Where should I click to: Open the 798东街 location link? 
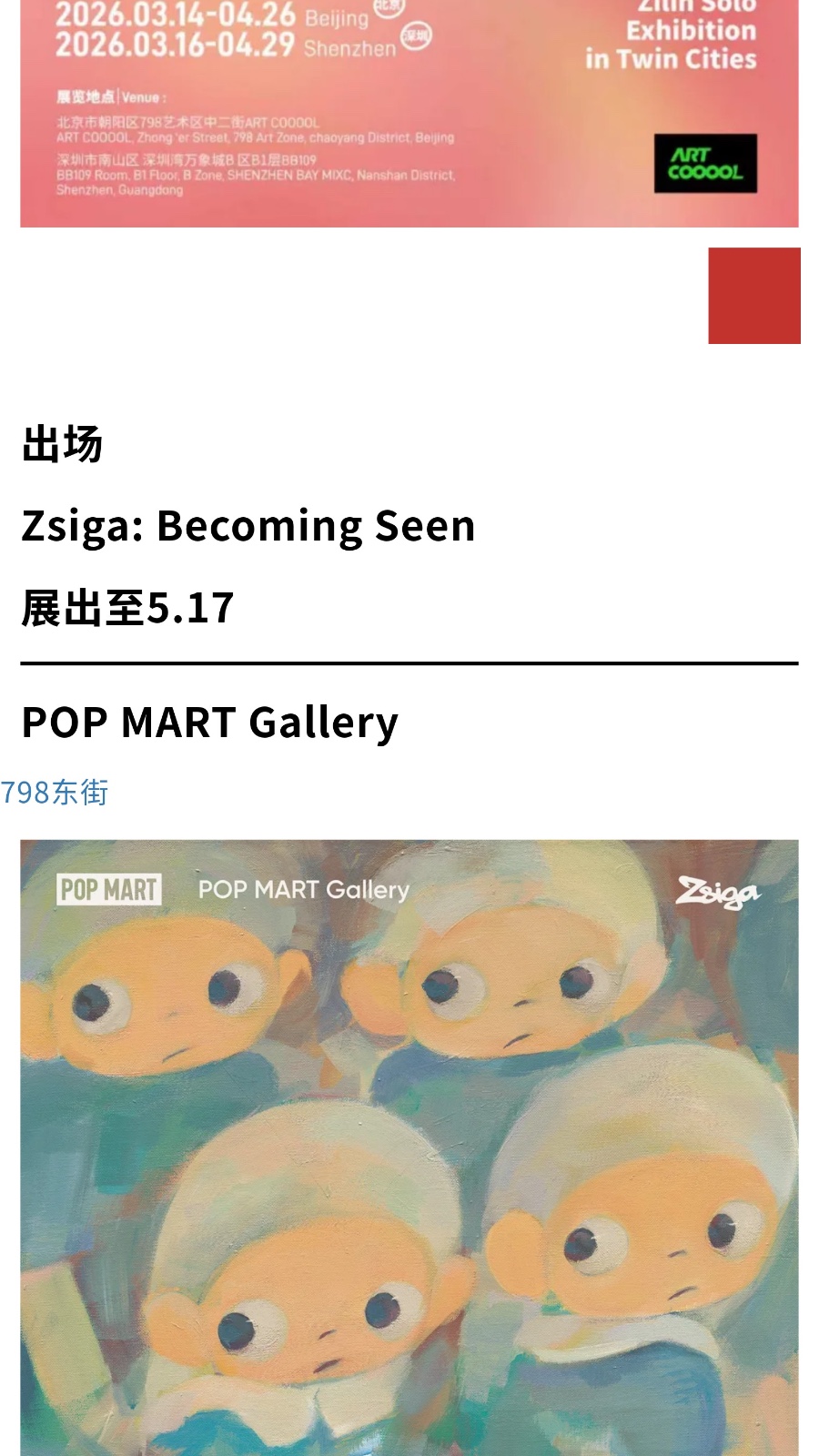pos(55,793)
